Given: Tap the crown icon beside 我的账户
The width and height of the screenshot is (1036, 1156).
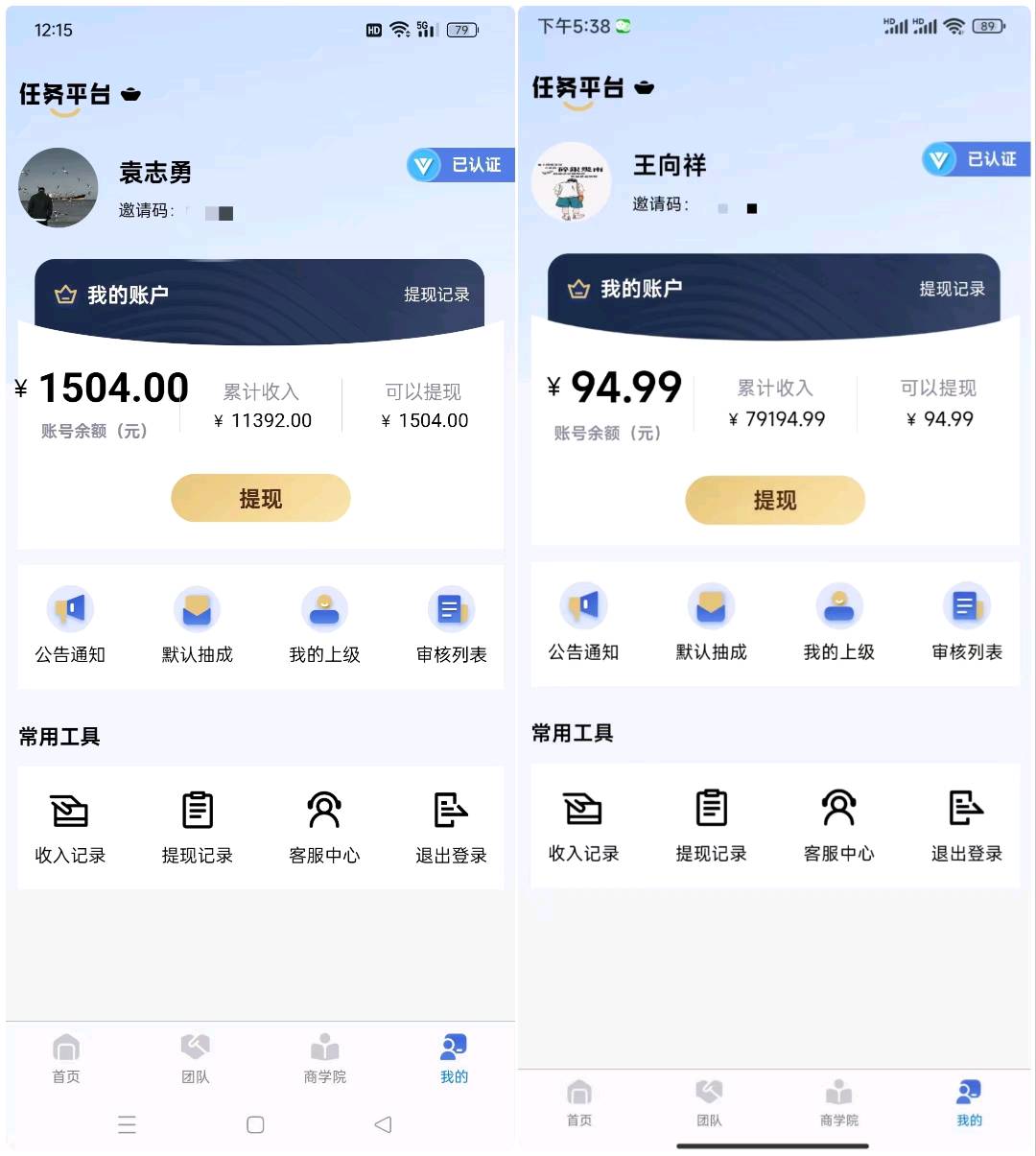Looking at the screenshot, I should (x=64, y=295).
